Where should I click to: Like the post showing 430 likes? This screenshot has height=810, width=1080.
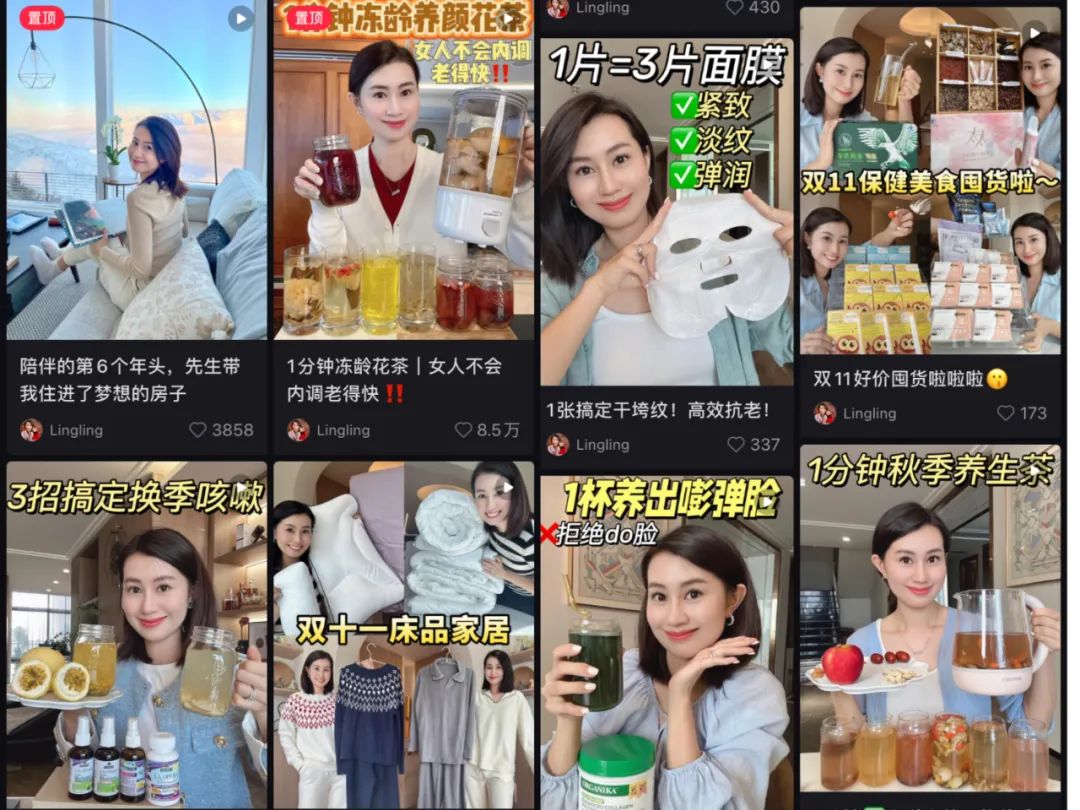pos(735,7)
